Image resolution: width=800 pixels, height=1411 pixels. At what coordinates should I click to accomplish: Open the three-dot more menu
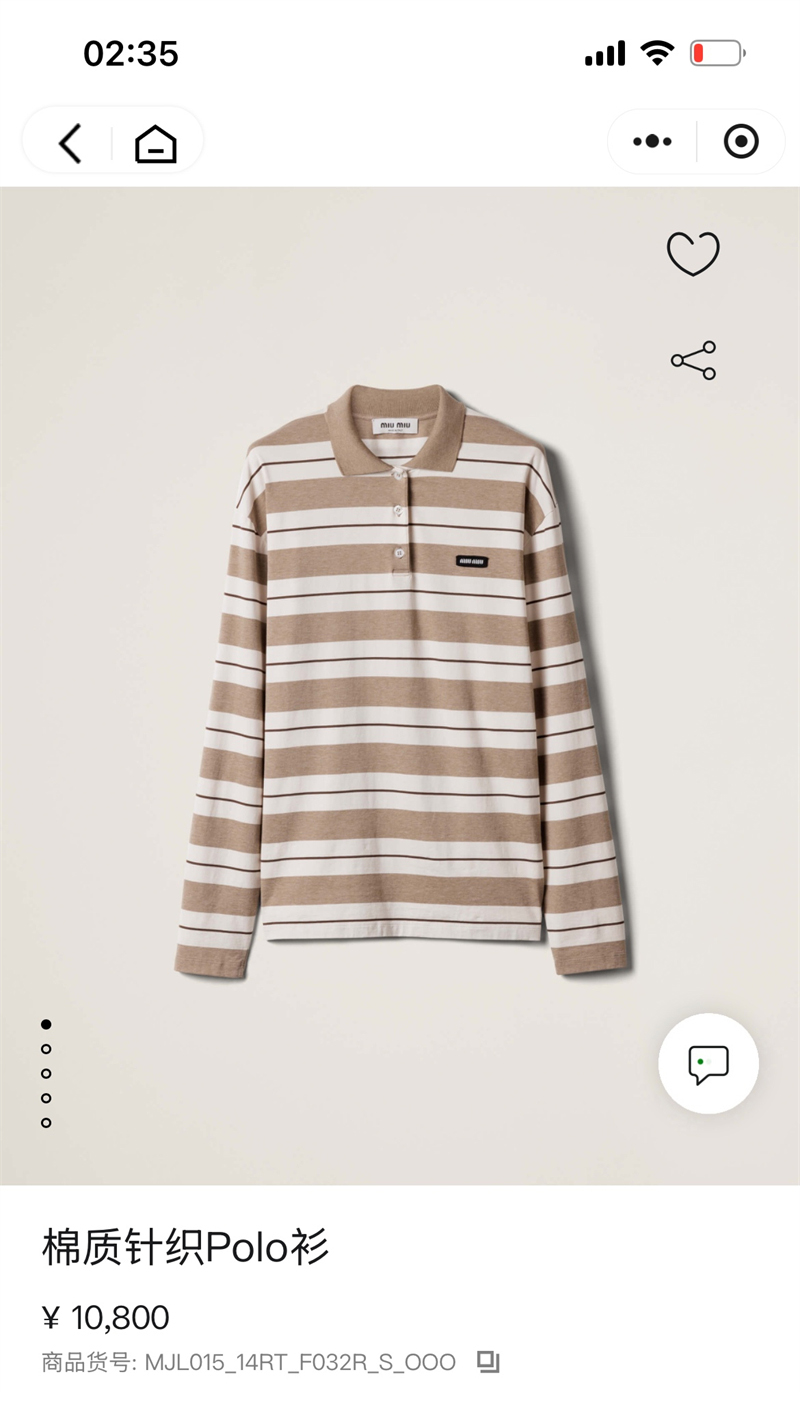[652, 142]
